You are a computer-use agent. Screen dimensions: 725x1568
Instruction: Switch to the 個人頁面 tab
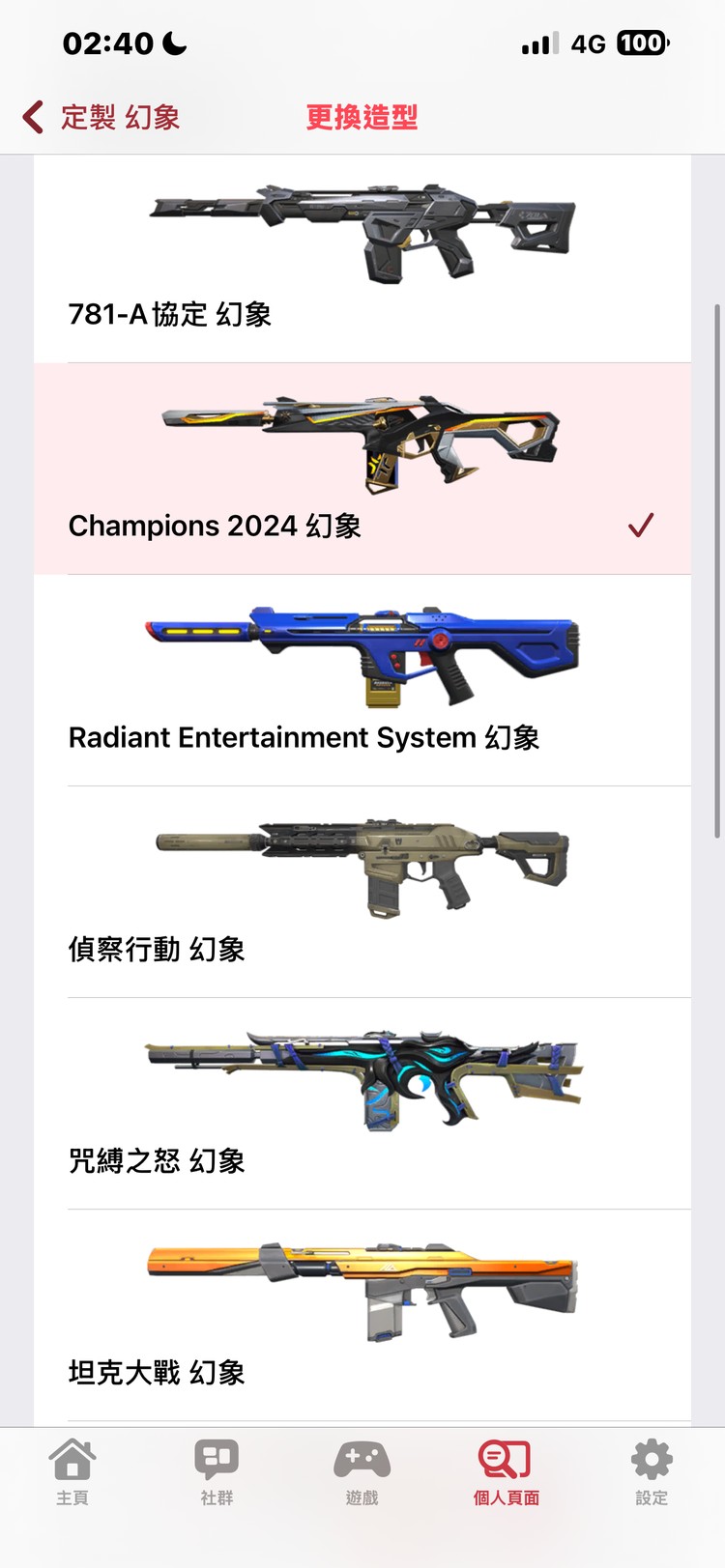pos(505,1473)
